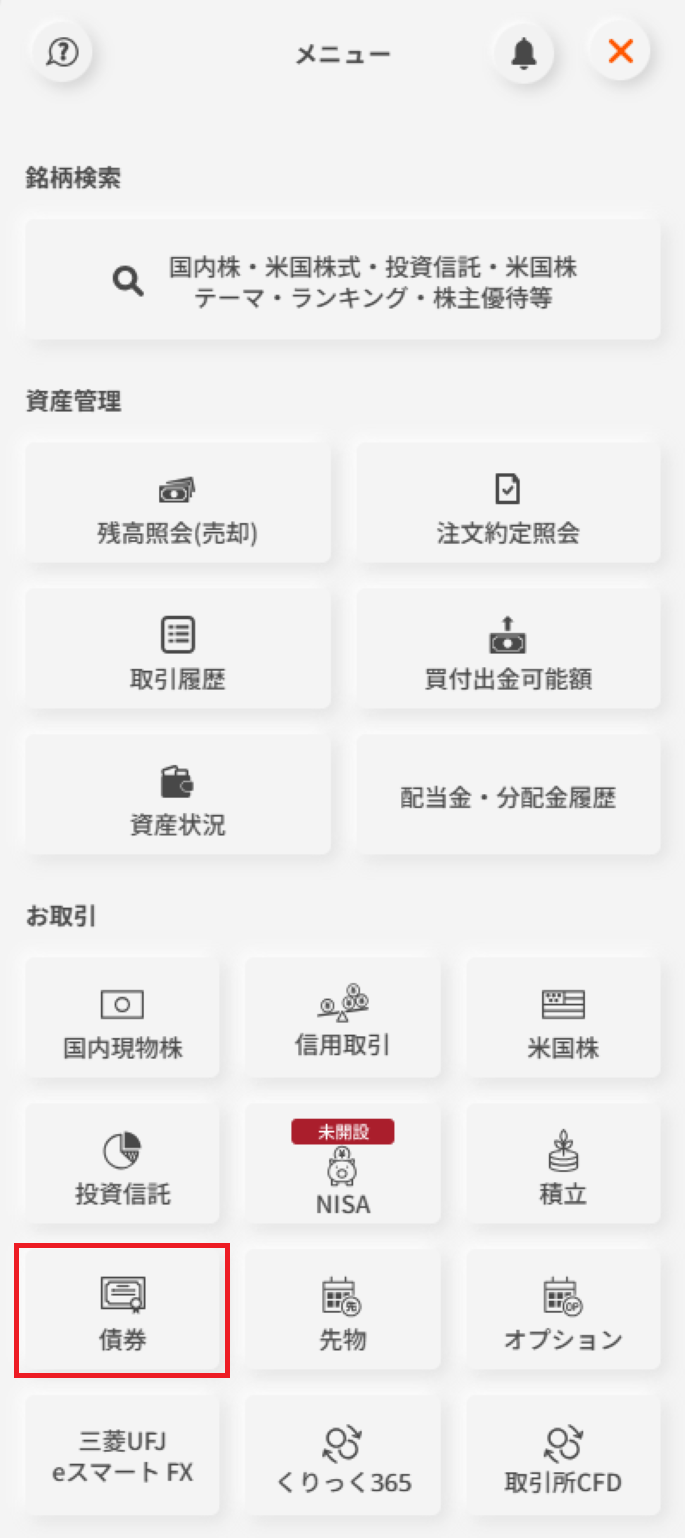Viewport: 685px width, 1538px height.
Task: Select 国内現物株 domestic stocks
Action: (122, 1020)
